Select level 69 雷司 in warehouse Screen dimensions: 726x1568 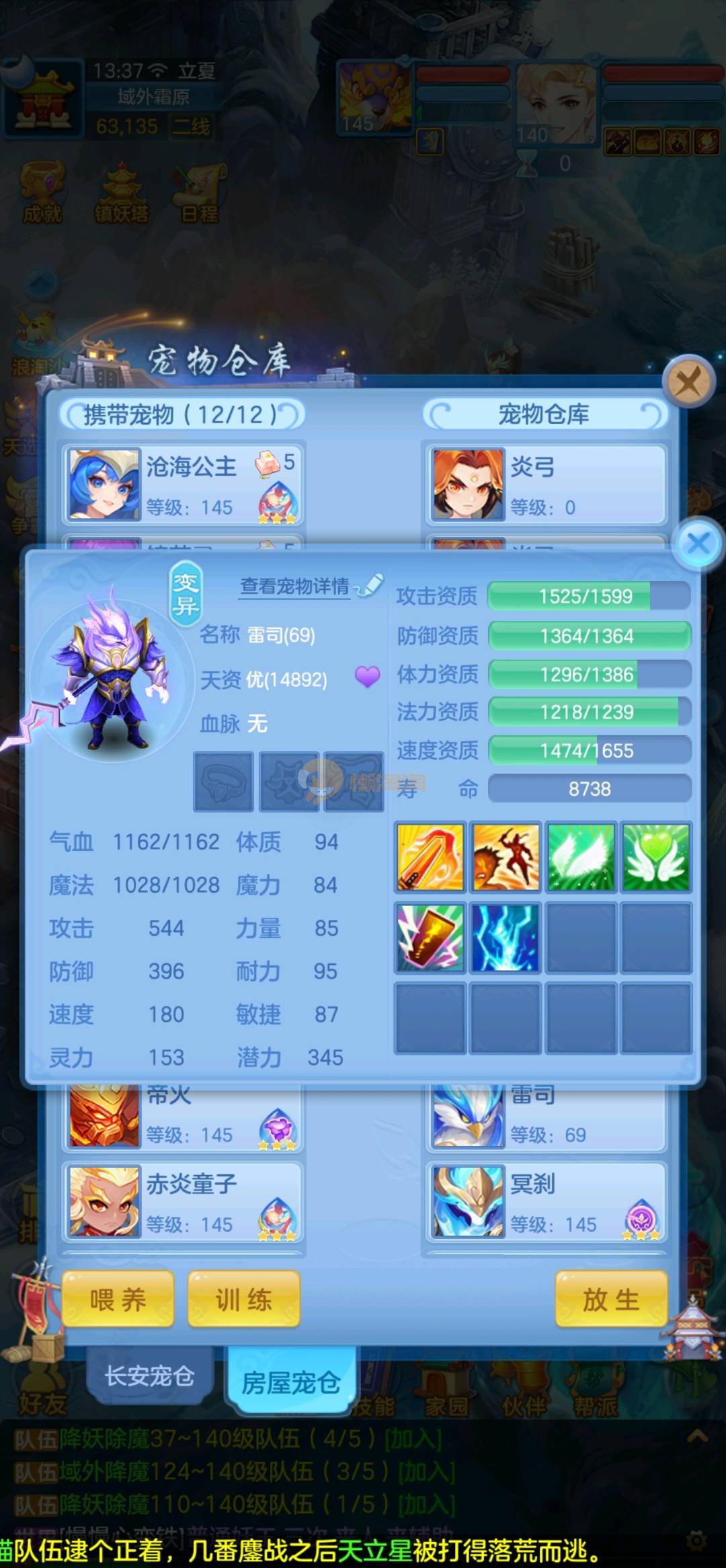tap(544, 1118)
